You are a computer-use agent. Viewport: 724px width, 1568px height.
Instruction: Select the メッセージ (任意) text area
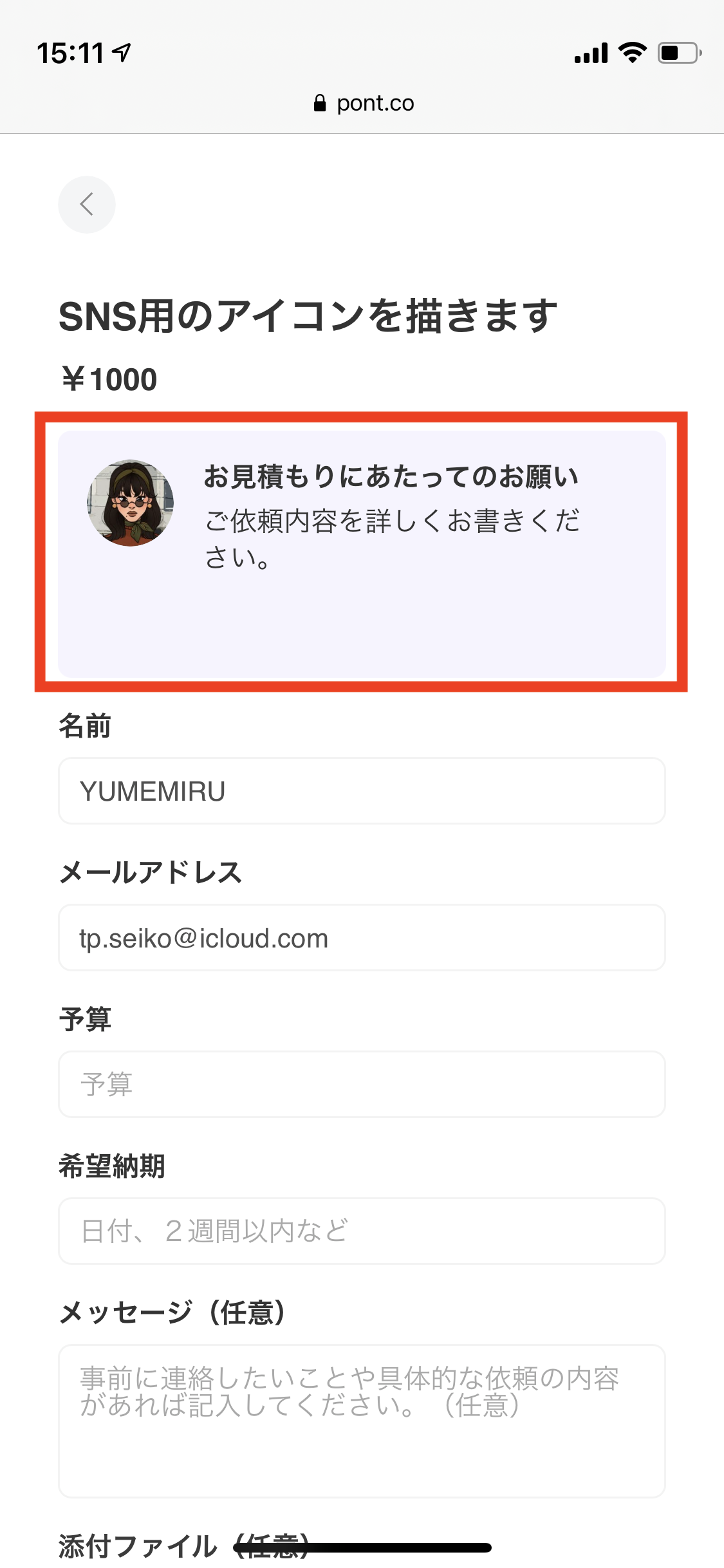(362, 1421)
